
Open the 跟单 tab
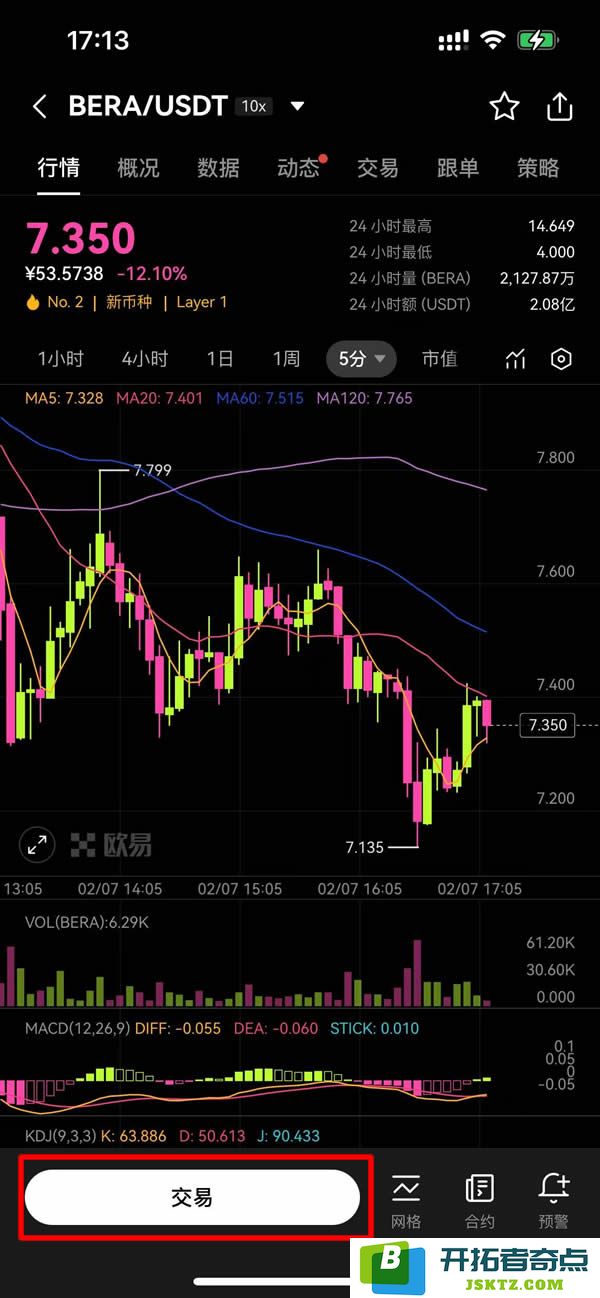coord(458,167)
